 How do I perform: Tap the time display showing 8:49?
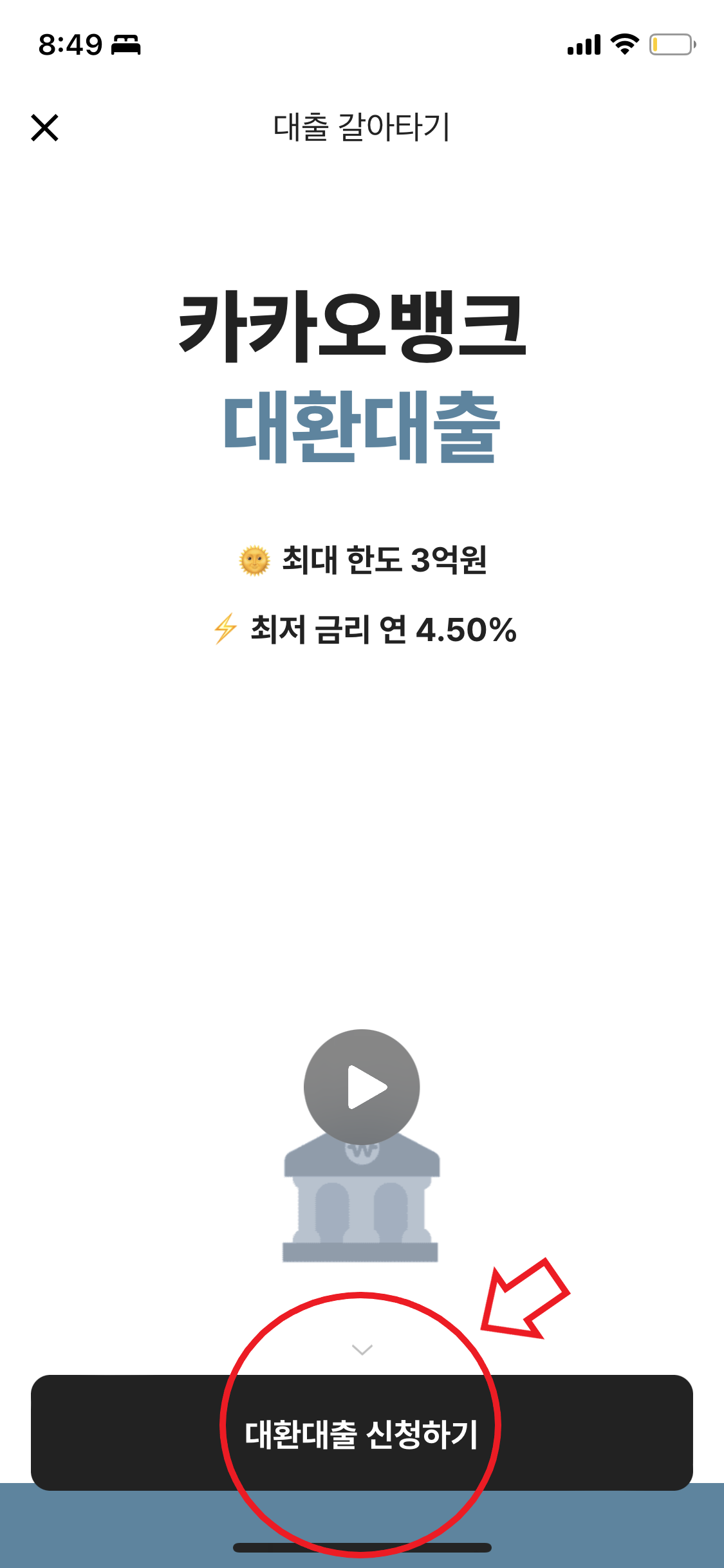click(71, 42)
